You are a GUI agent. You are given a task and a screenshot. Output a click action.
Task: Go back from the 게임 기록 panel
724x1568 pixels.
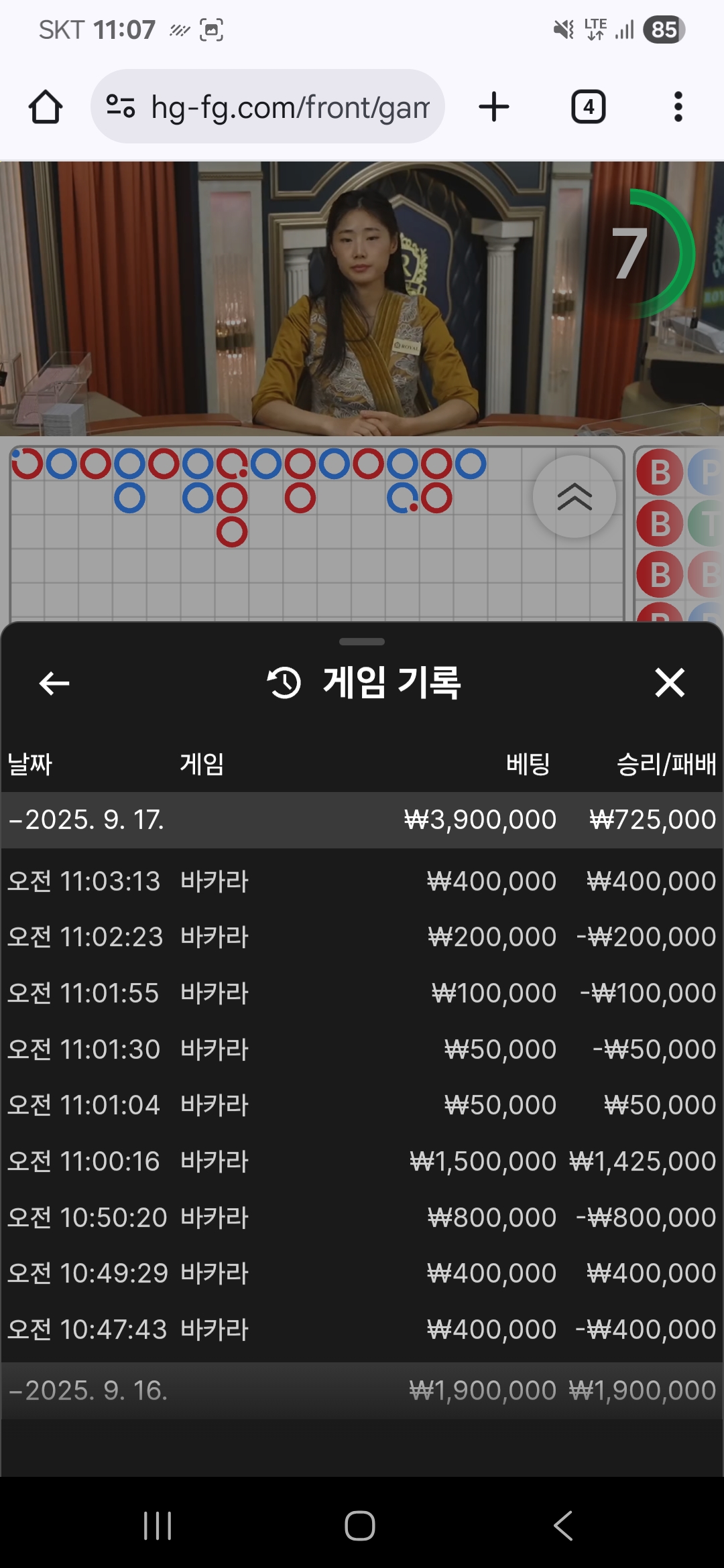(54, 683)
